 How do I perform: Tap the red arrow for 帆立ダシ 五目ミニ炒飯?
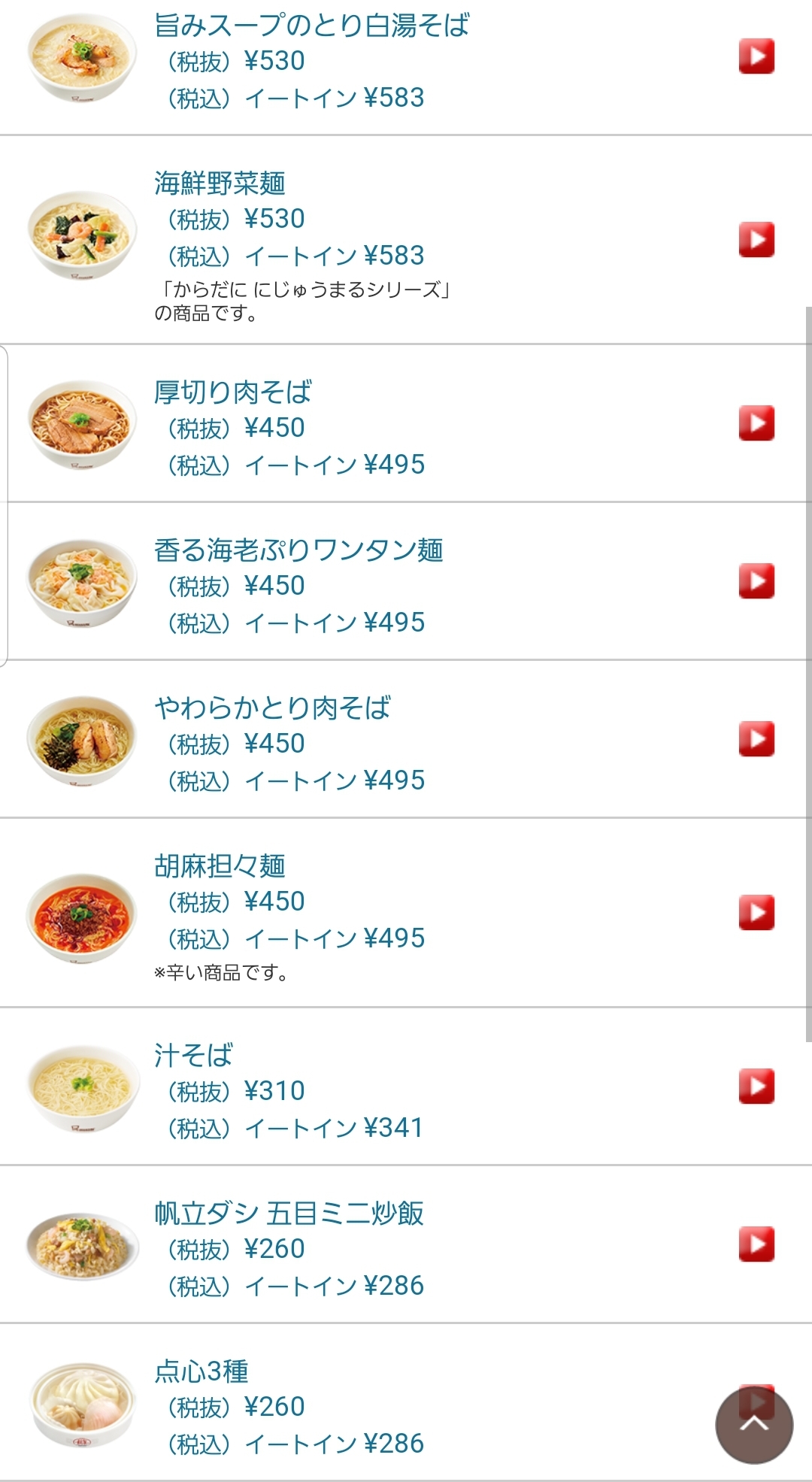pos(756,1244)
